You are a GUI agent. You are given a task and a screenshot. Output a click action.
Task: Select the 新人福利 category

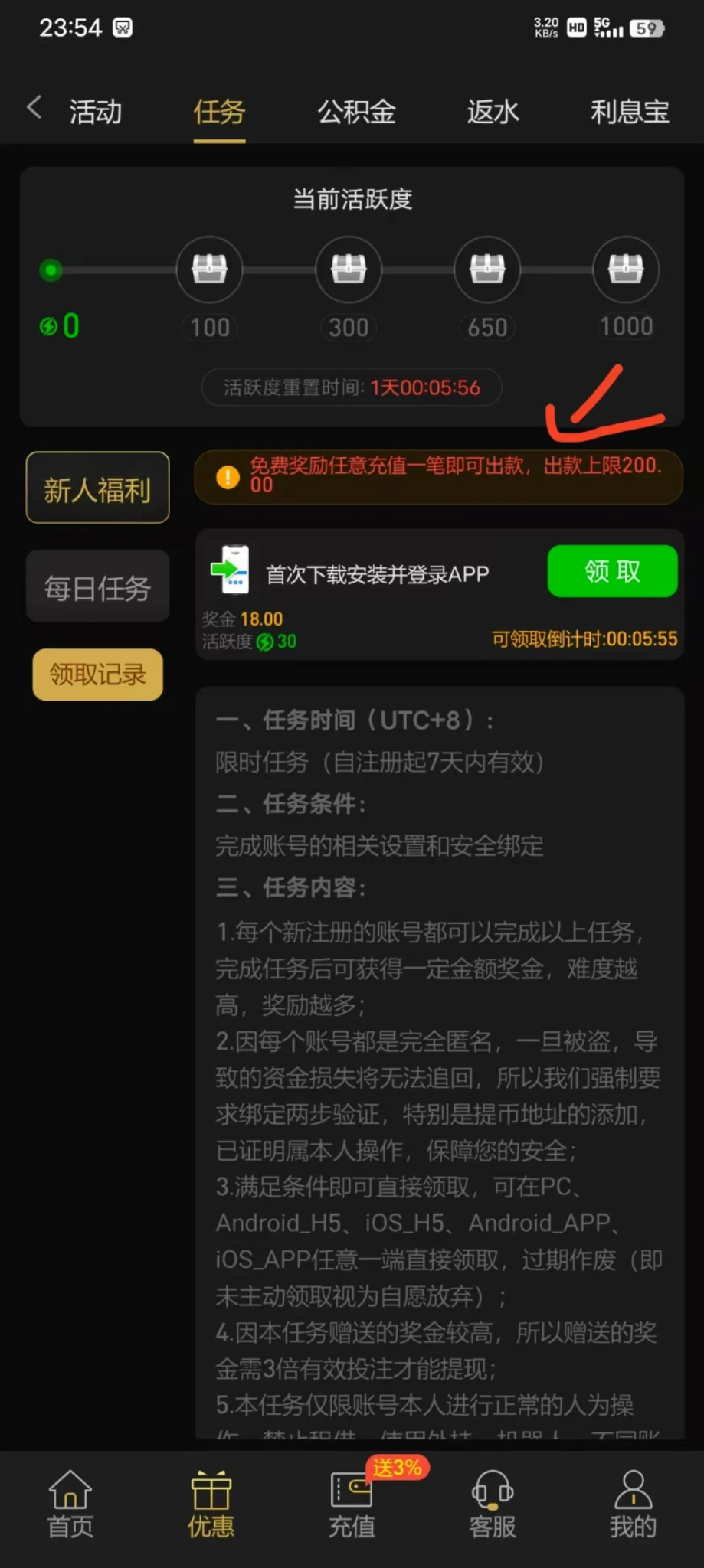coord(98,488)
